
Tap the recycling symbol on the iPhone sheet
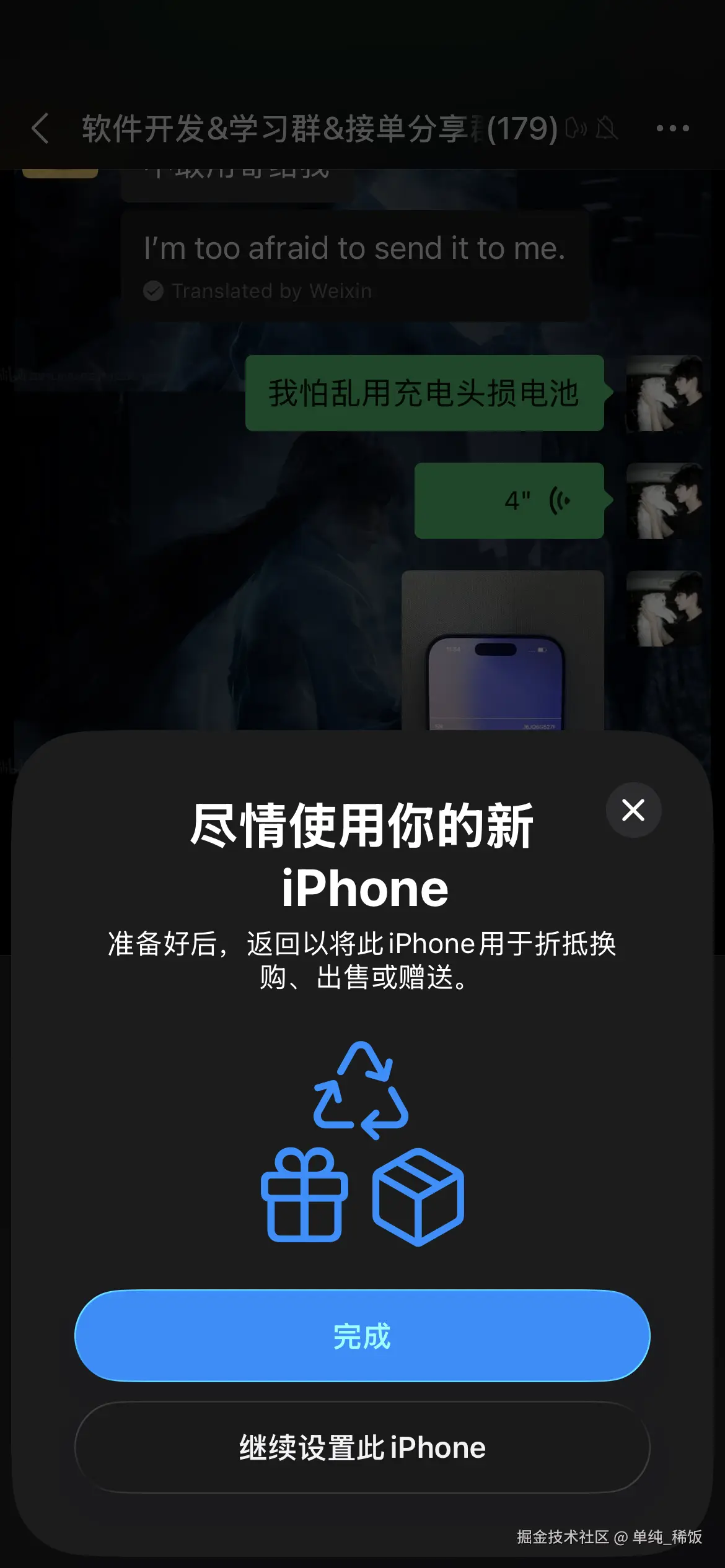point(362,1090)
